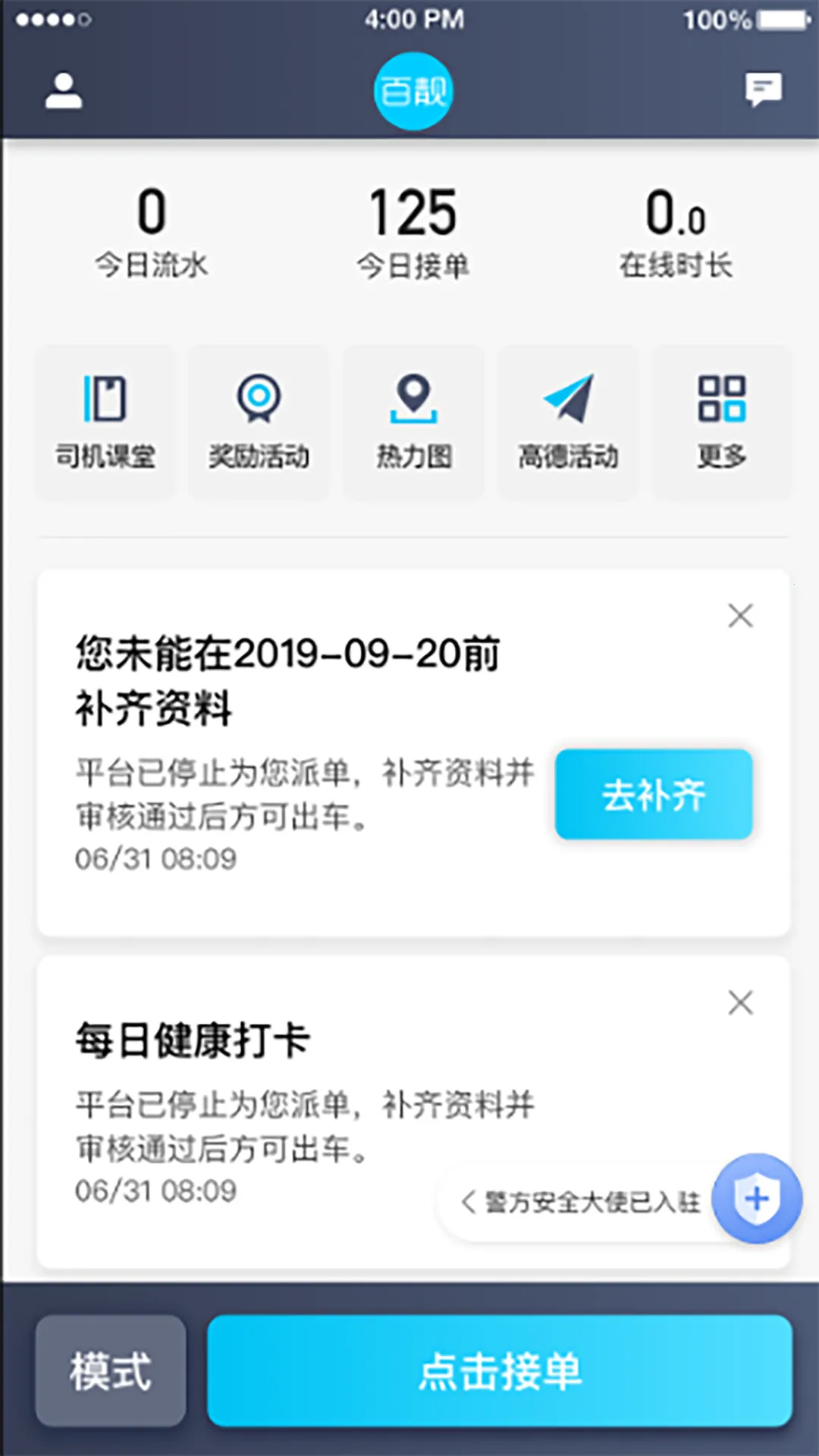The height and width of the screenshot is (1456, 819).
Task: Open the 司机课堂 driver classroom icon
Action: (x=105, y=421)
